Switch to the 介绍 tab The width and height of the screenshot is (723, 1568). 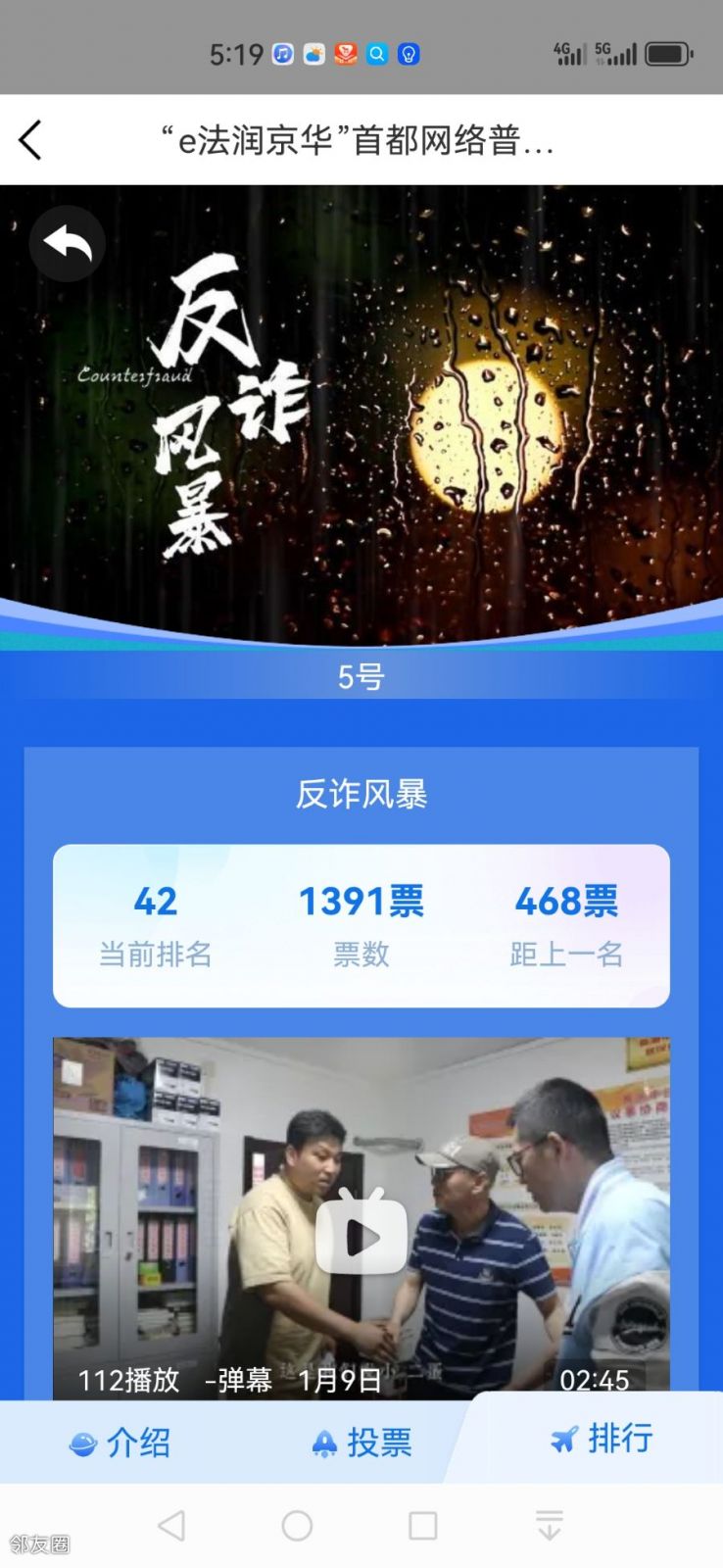[x=120, y=1443]
